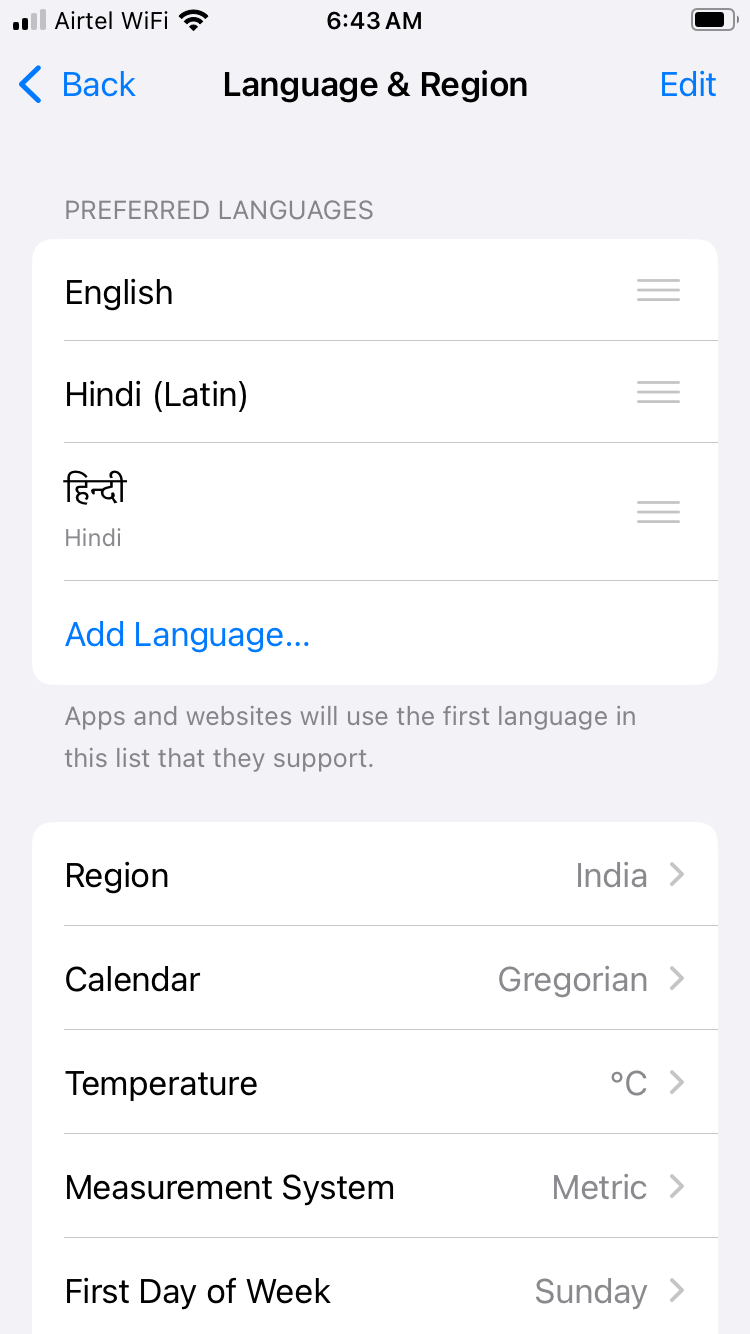Open the Calendar setting showing Gregorian
The image size is (750, 1334).
(375, 979)
